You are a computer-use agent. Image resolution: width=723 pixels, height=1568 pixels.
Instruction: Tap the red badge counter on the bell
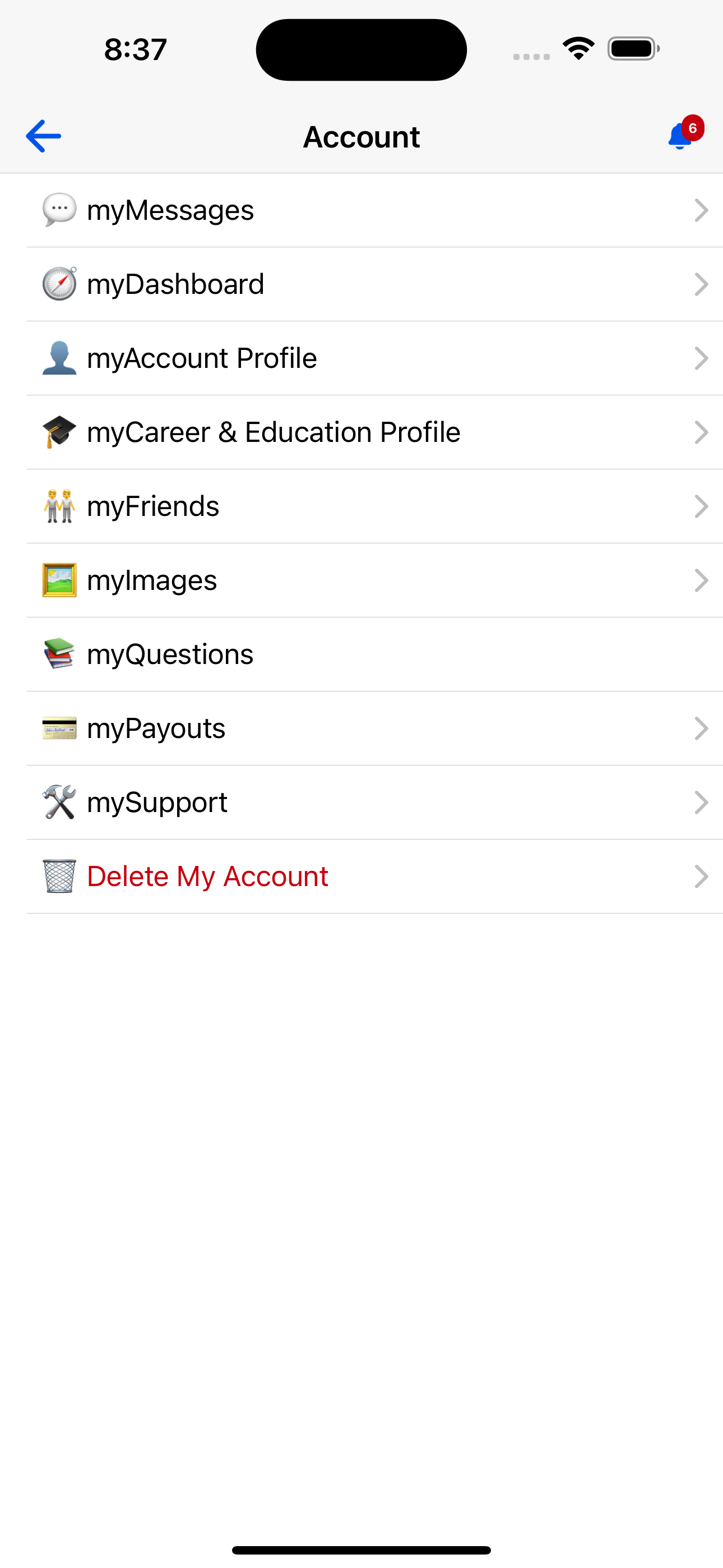(692, 128)
